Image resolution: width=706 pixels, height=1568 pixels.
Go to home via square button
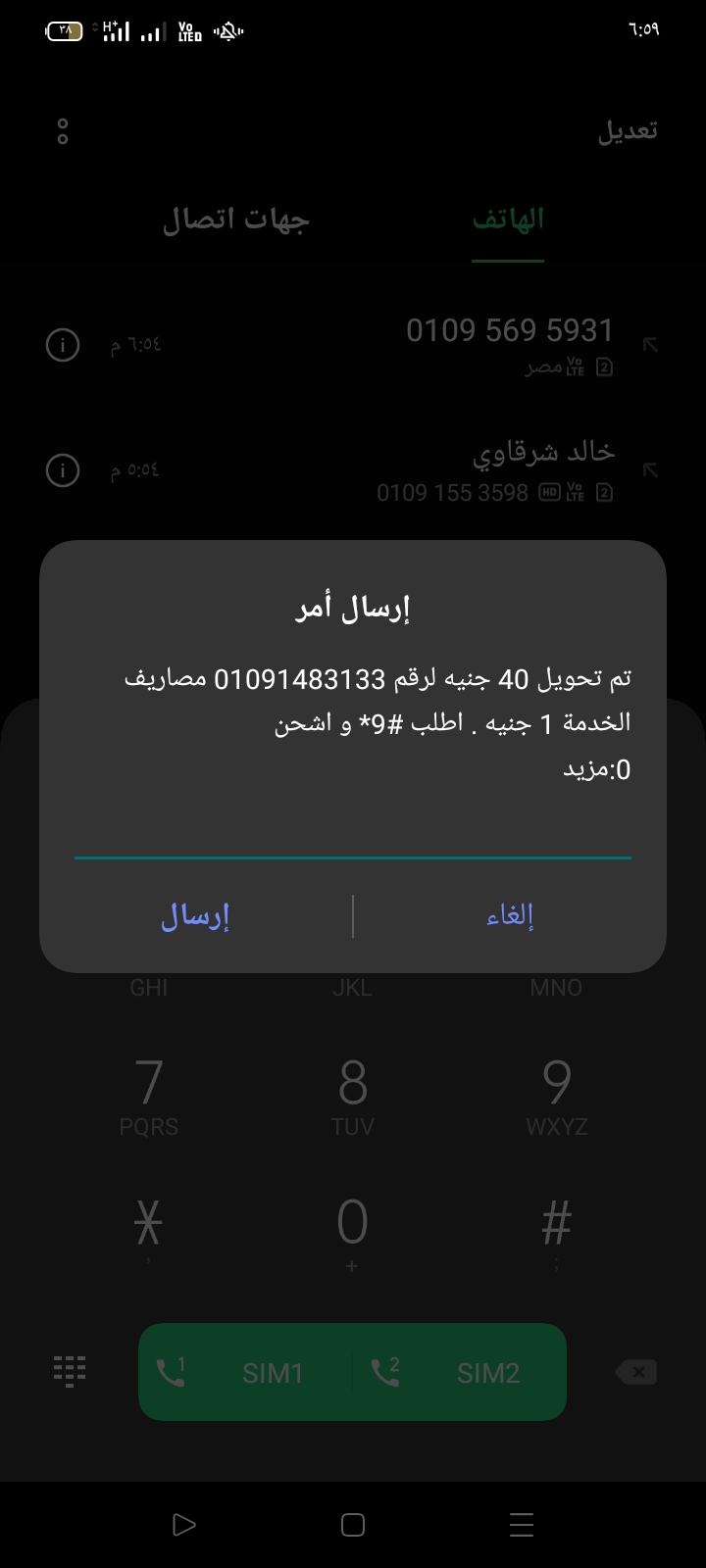click(353, 1524)
